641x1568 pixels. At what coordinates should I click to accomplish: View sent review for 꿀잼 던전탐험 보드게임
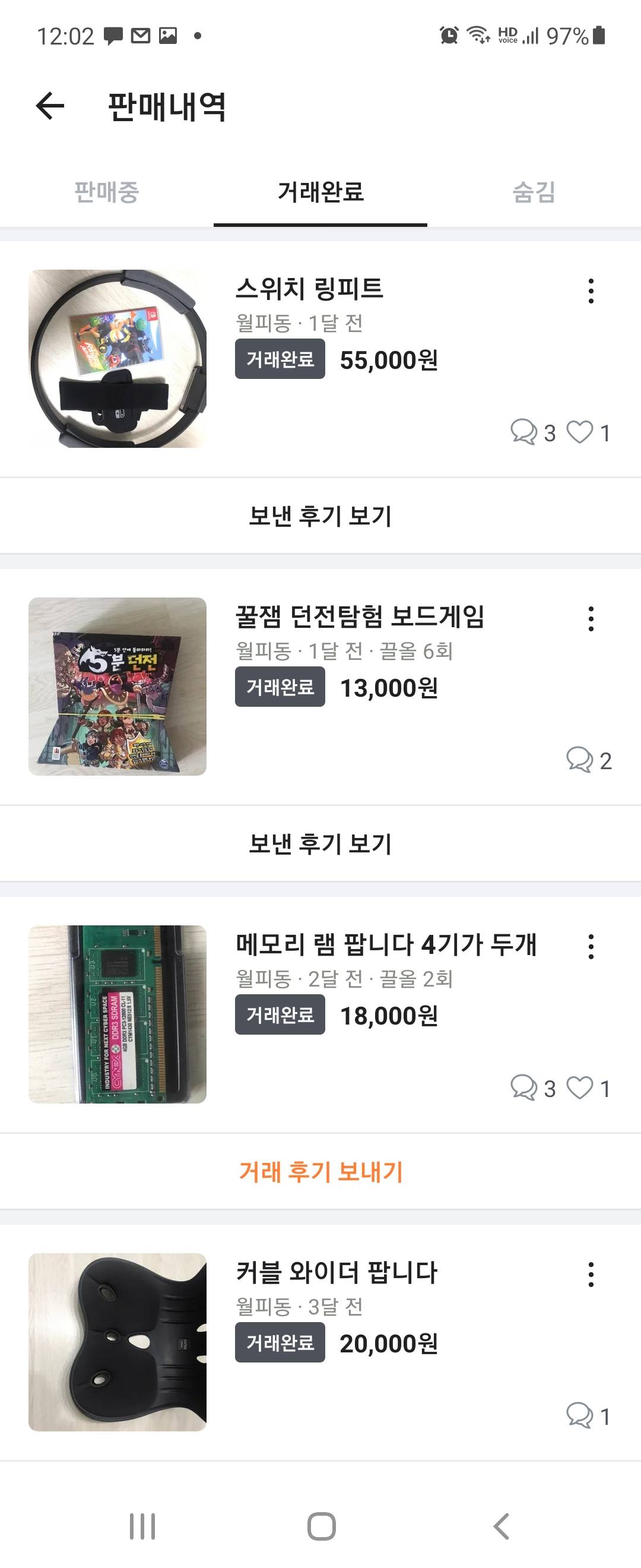click(x=320, y=844)
